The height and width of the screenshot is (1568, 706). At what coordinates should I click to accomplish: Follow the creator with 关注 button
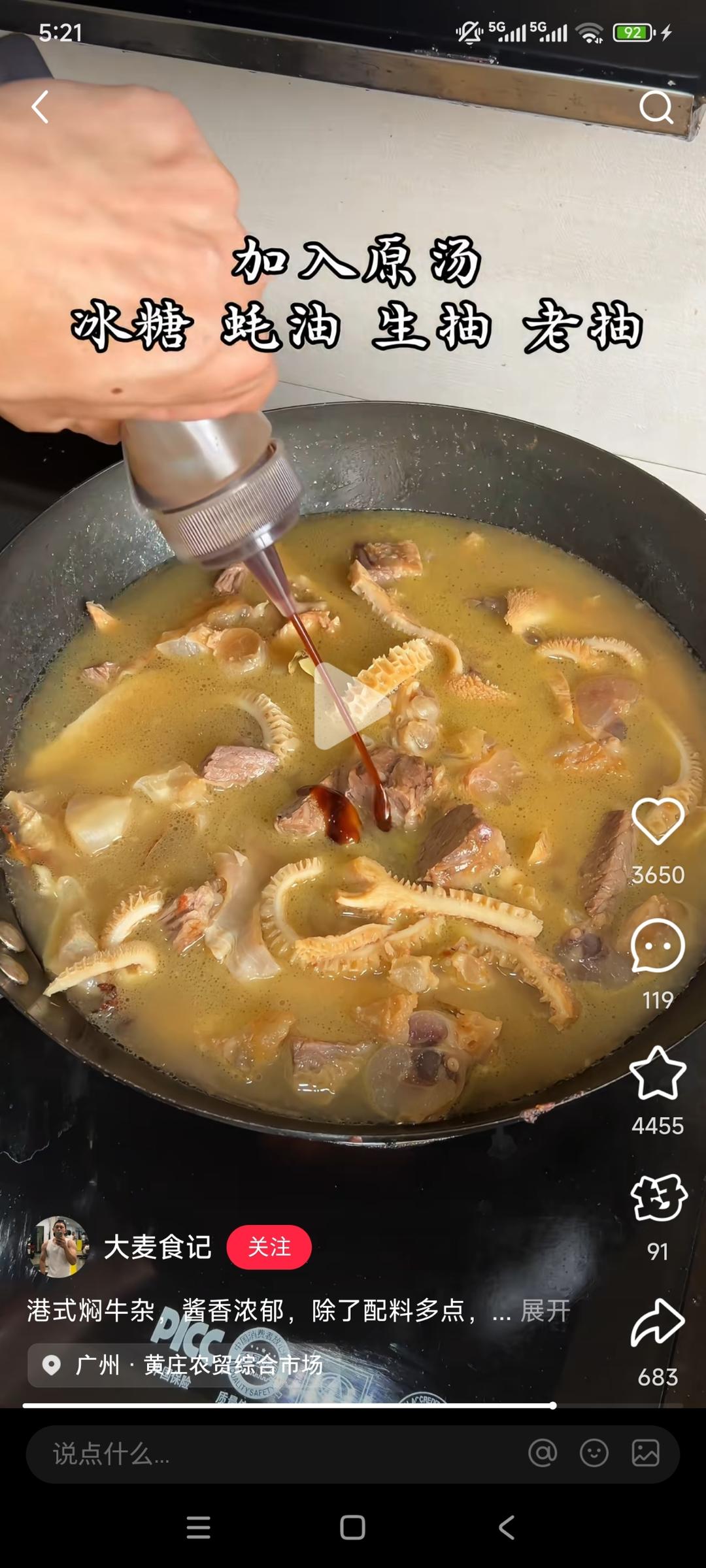click(x=269, y=1247)
